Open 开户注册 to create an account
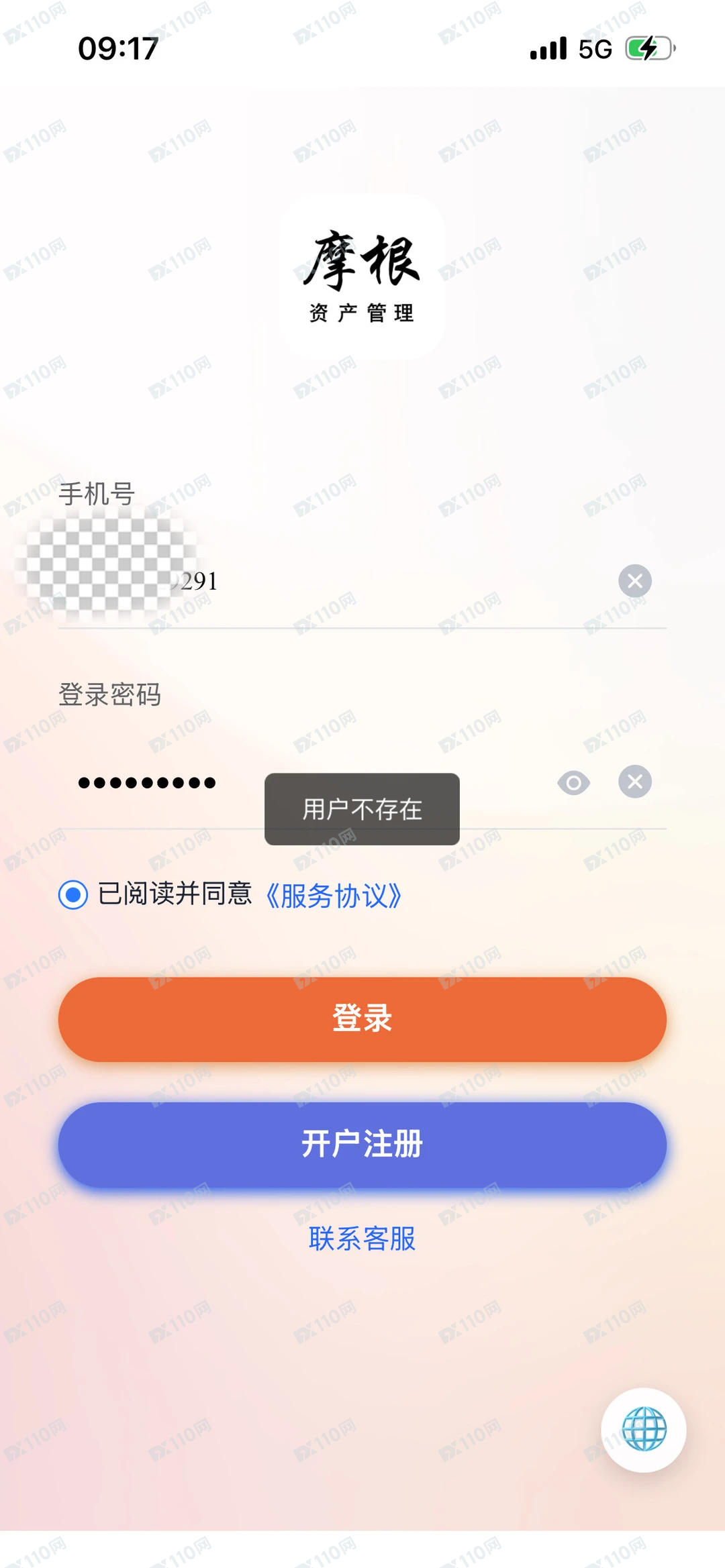 [362, 1145]
